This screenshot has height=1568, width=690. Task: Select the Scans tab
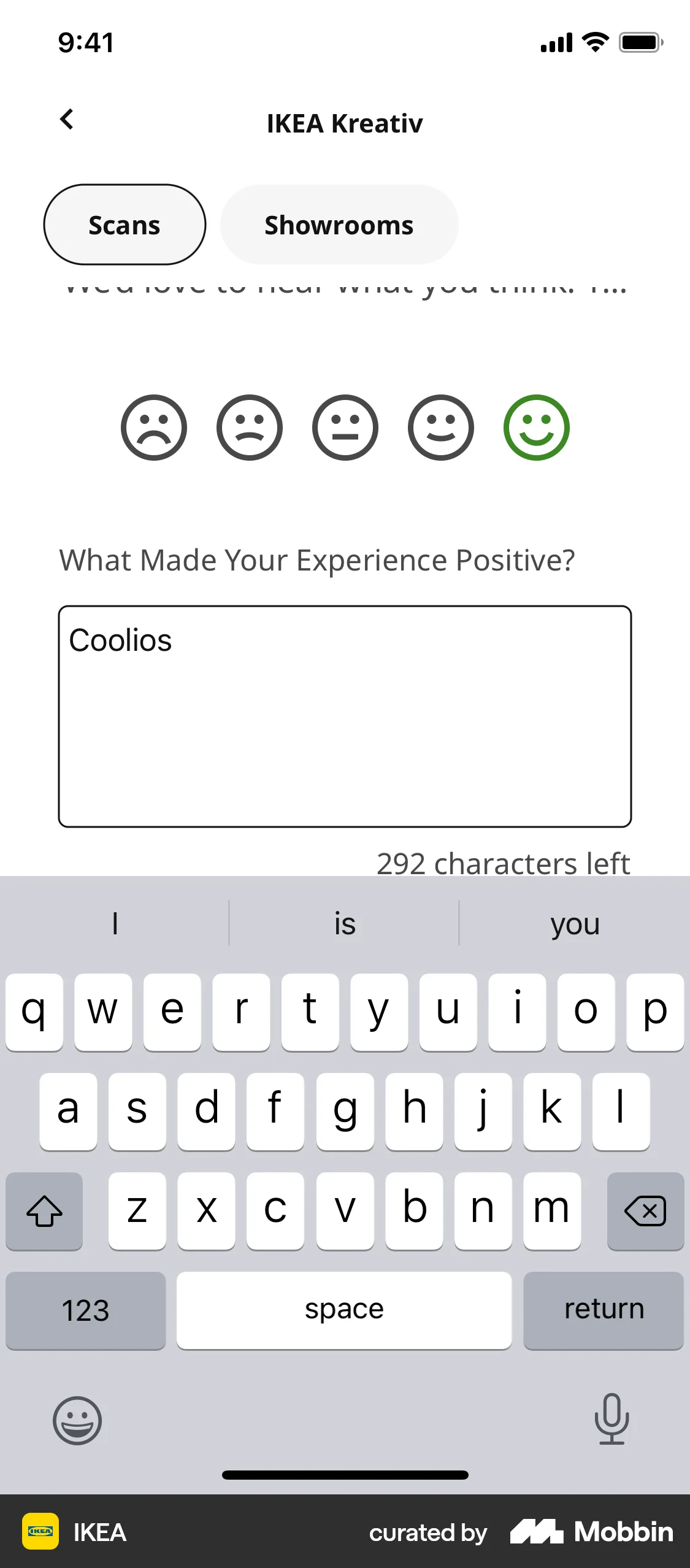(124, 225)
